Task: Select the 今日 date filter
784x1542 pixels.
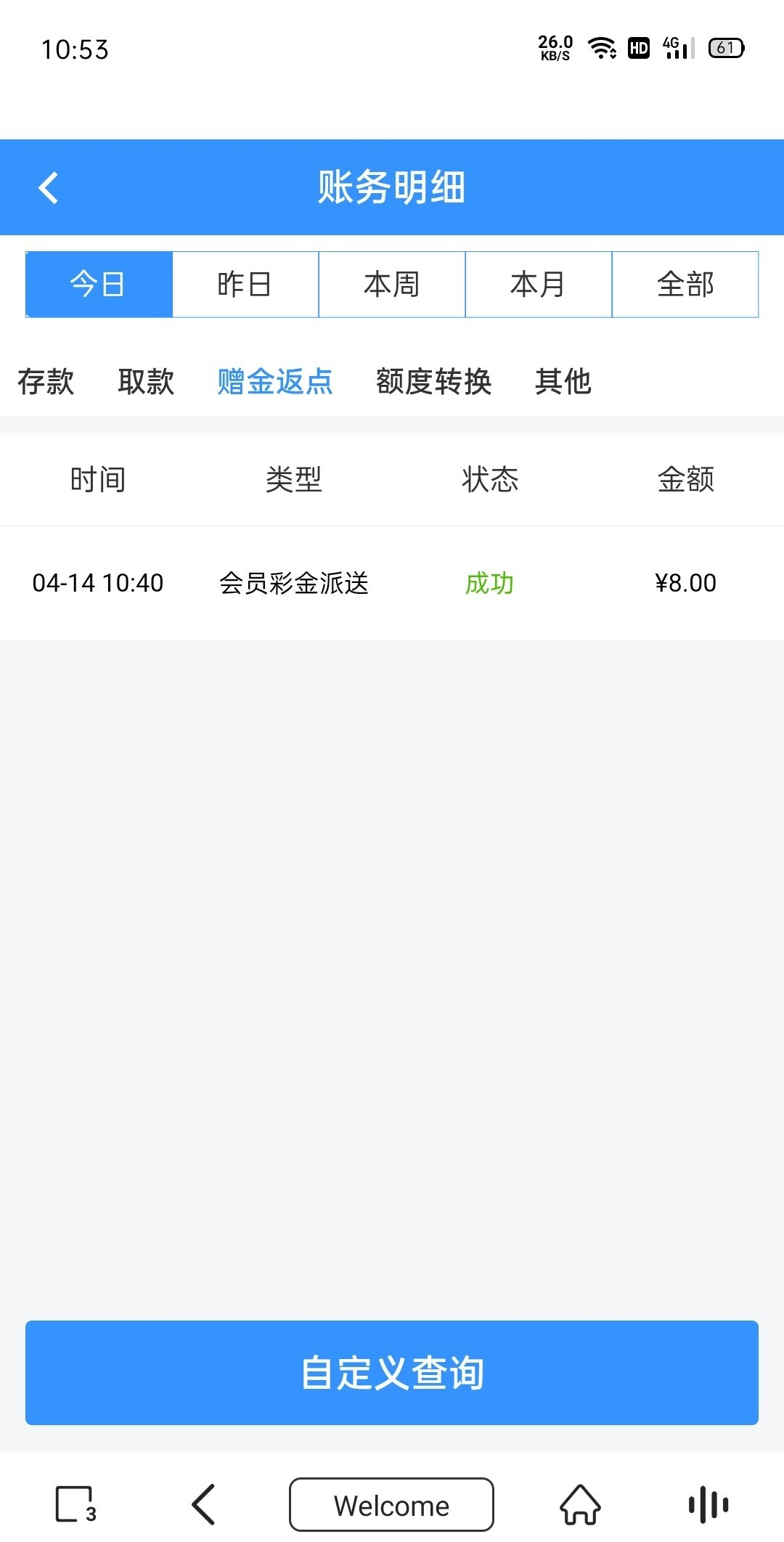Action: coord(99,285)
